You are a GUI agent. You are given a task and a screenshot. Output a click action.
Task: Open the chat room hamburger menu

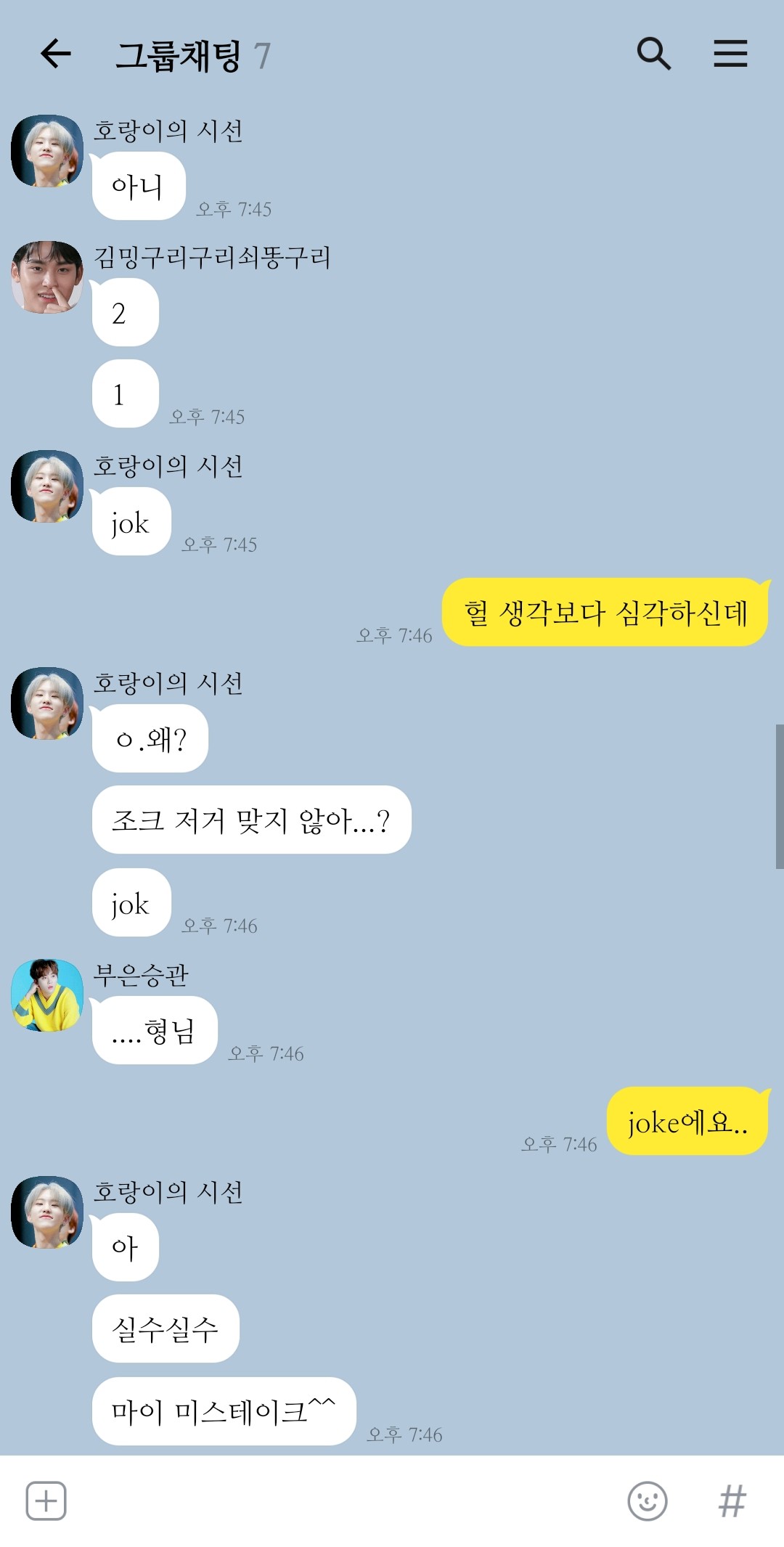pos(730,54)
